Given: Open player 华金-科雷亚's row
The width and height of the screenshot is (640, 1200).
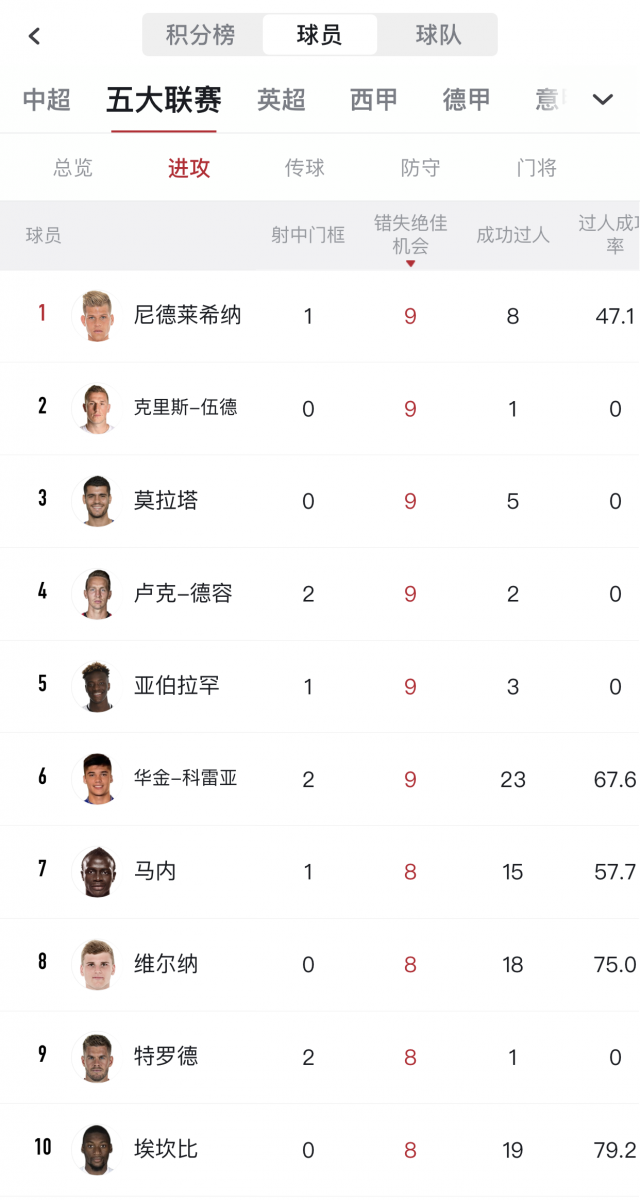Looking at the screenshot, I should [x=320, y=779].
